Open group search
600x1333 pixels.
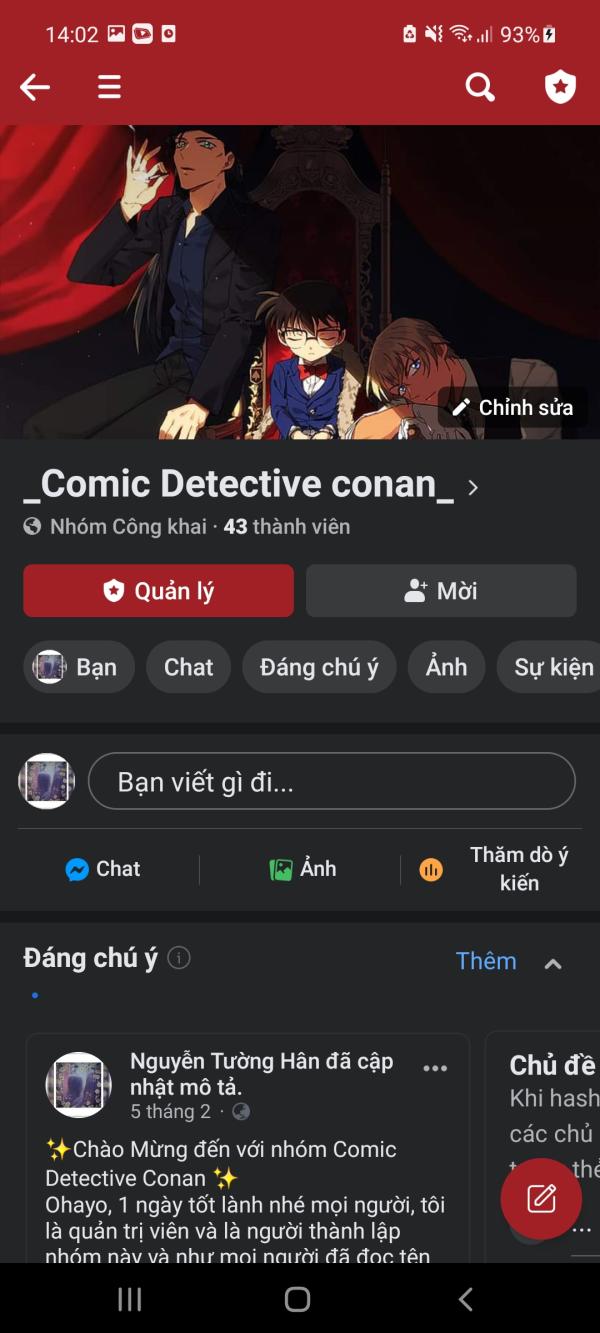(x=480, y=87)
